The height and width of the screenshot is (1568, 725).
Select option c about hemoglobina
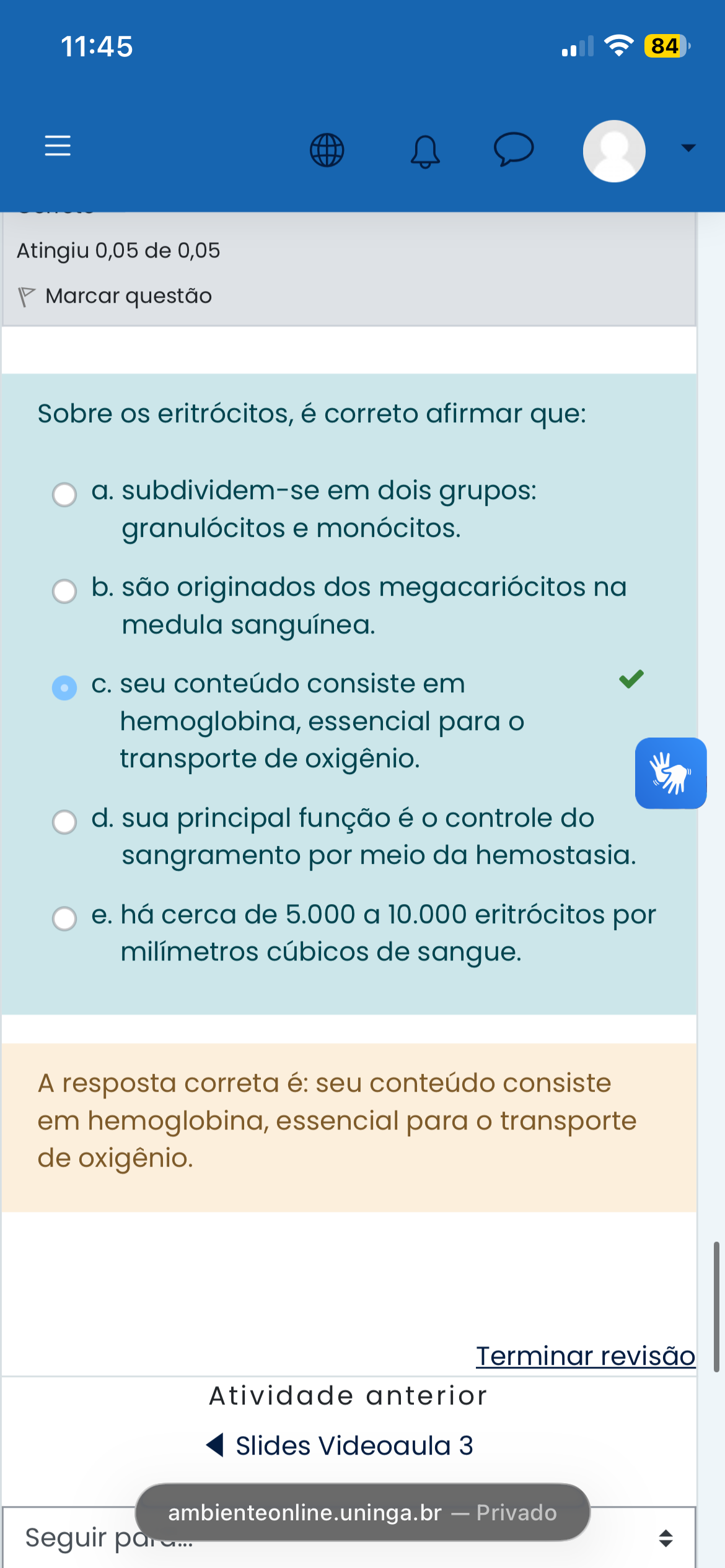64,688
